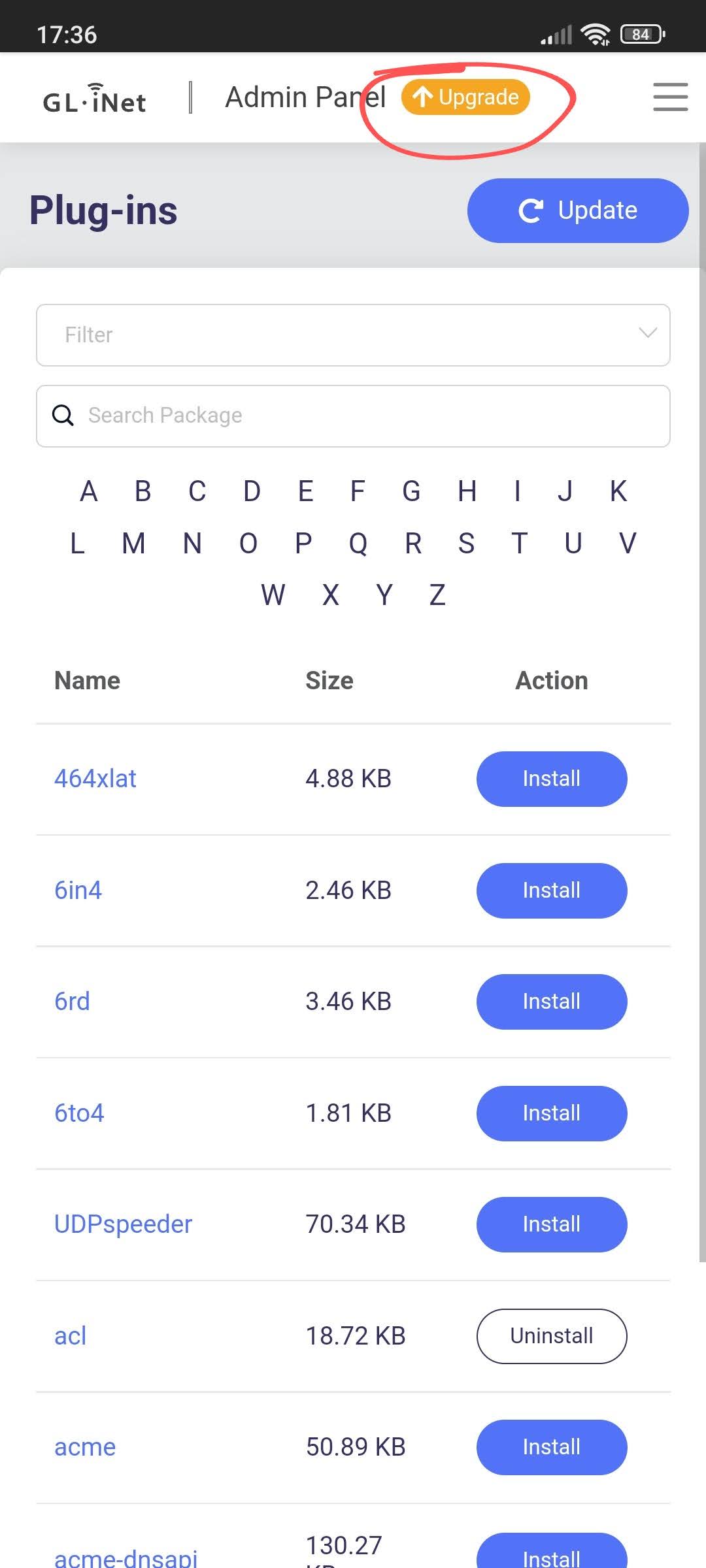Refresh the plug-in list with Update
Screen dimensions: 706x1568
point(578,210)
